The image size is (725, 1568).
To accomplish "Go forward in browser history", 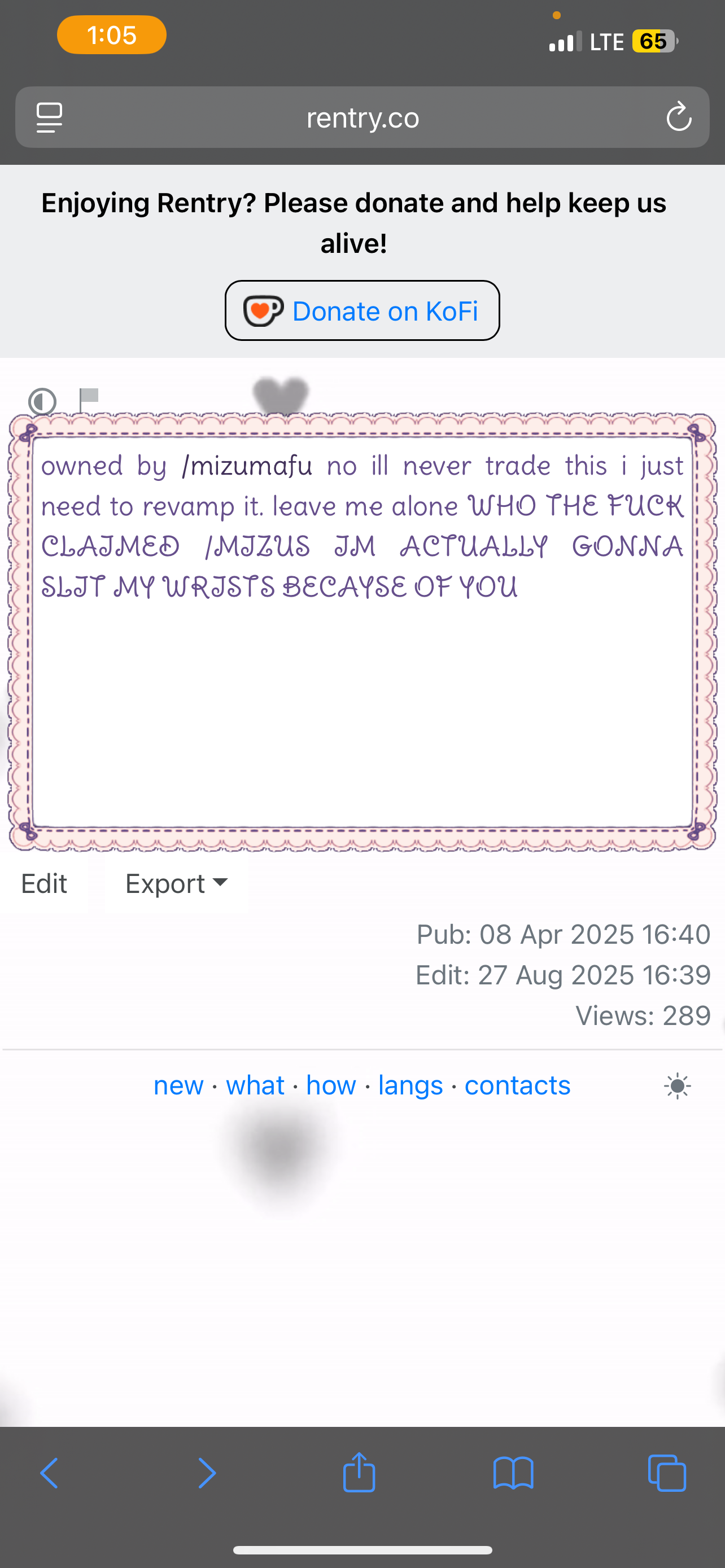I will tap(207, 1474).
